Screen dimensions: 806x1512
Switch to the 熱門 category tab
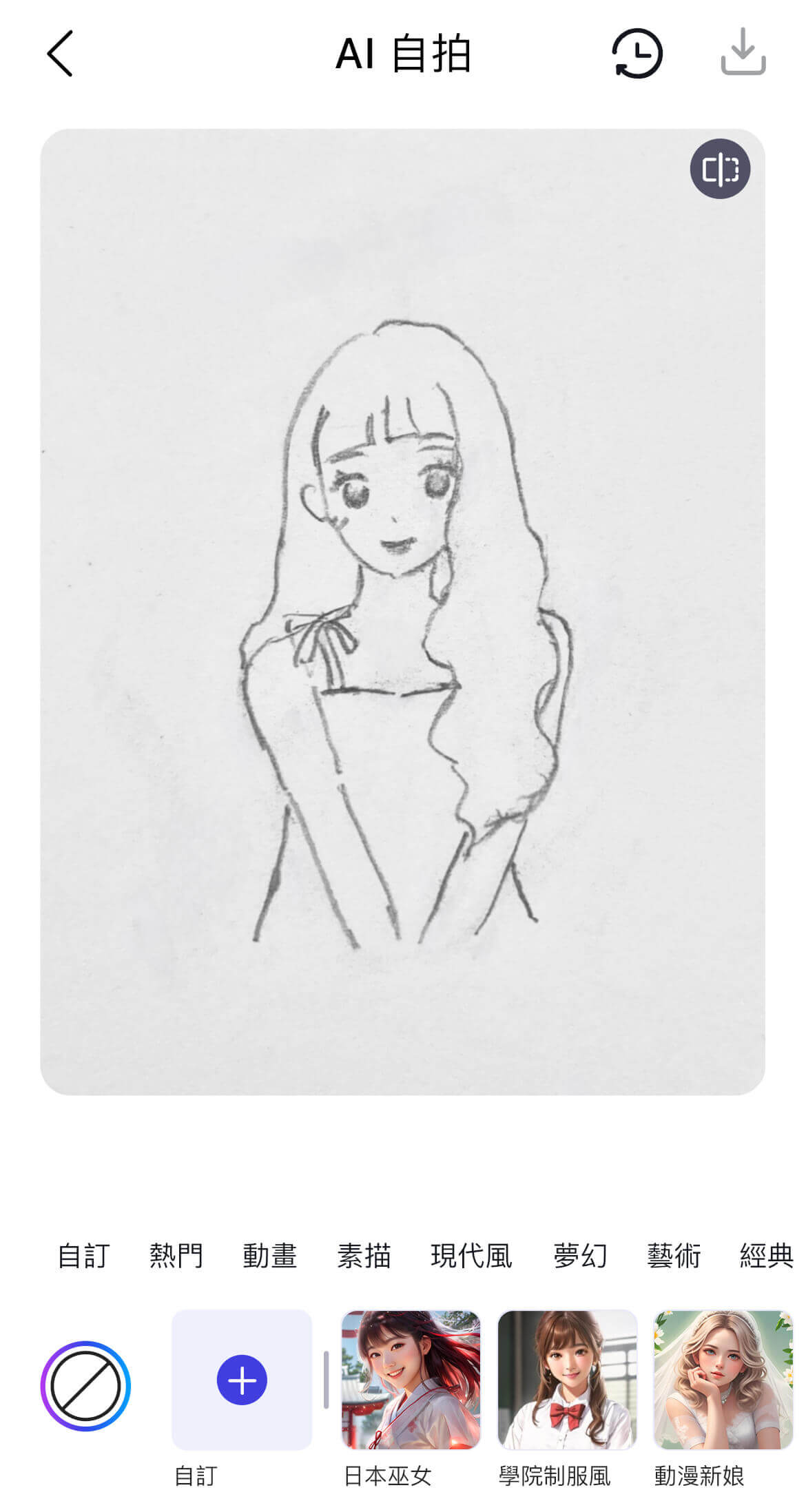coord(176,1256)
